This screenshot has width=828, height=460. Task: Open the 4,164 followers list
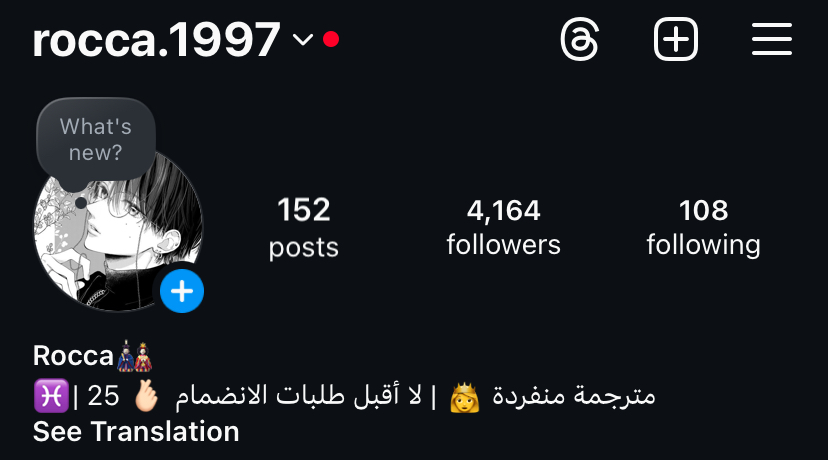tap(503, 227)
